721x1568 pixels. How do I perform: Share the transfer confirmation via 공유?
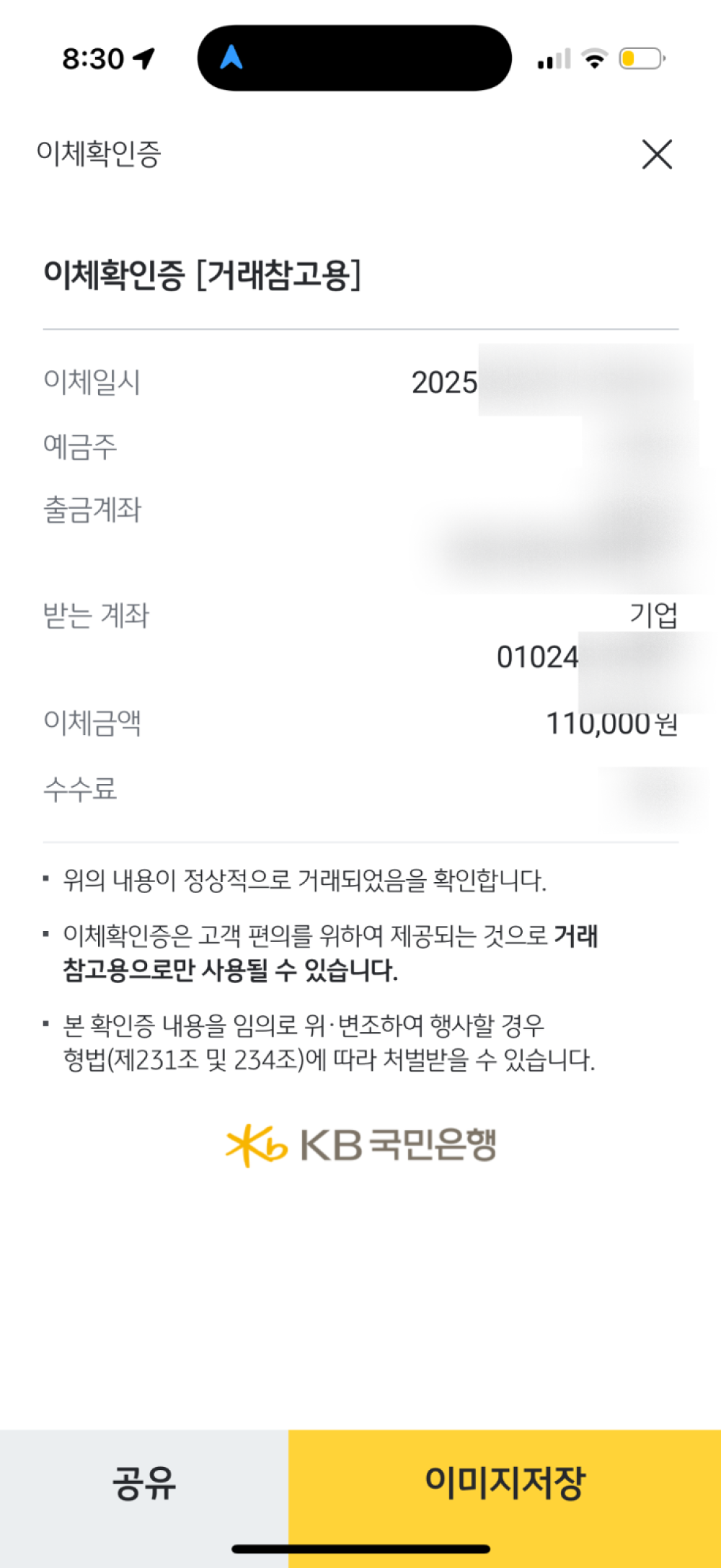click(x=144, y=1483)
